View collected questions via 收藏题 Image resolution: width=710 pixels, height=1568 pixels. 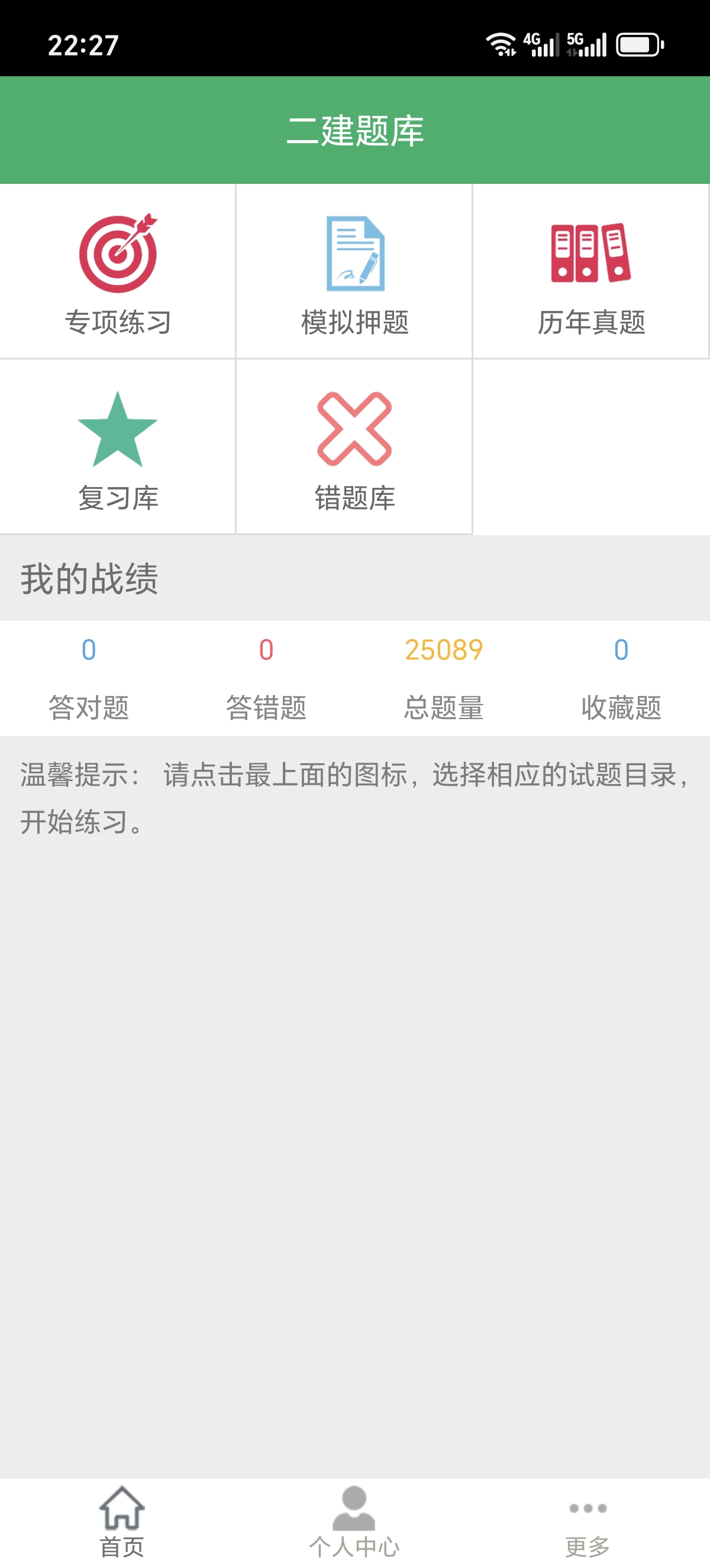coord(621,706)
